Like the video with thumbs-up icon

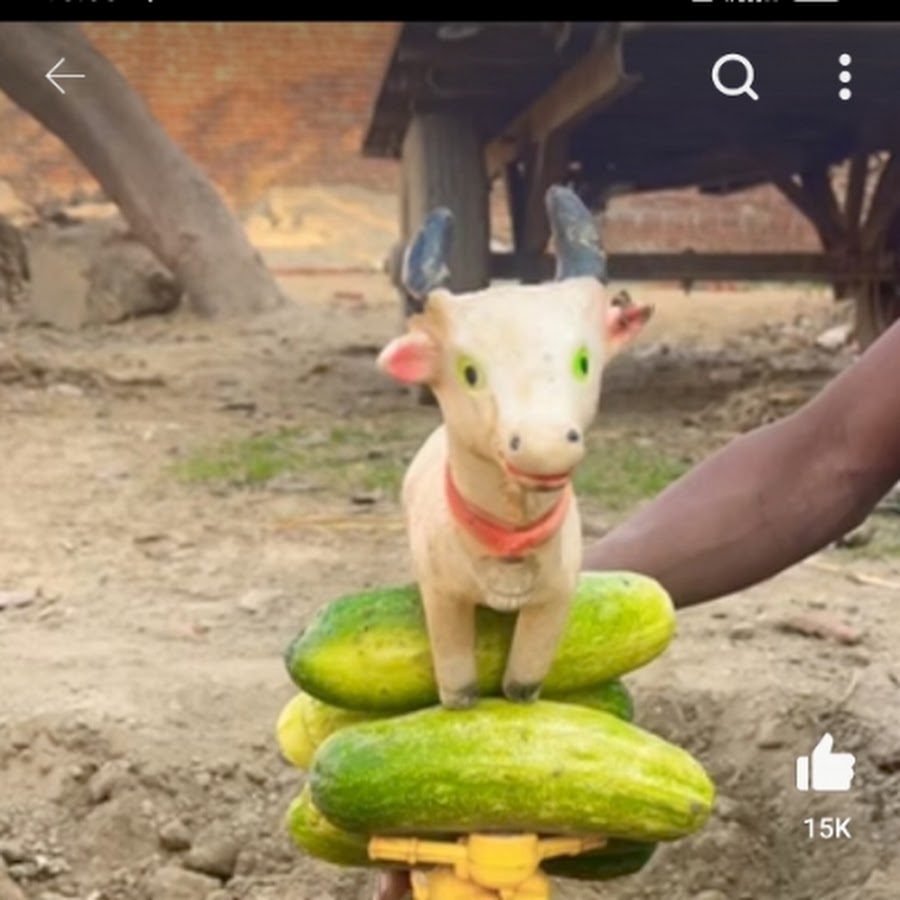click(x=825, y=765)
